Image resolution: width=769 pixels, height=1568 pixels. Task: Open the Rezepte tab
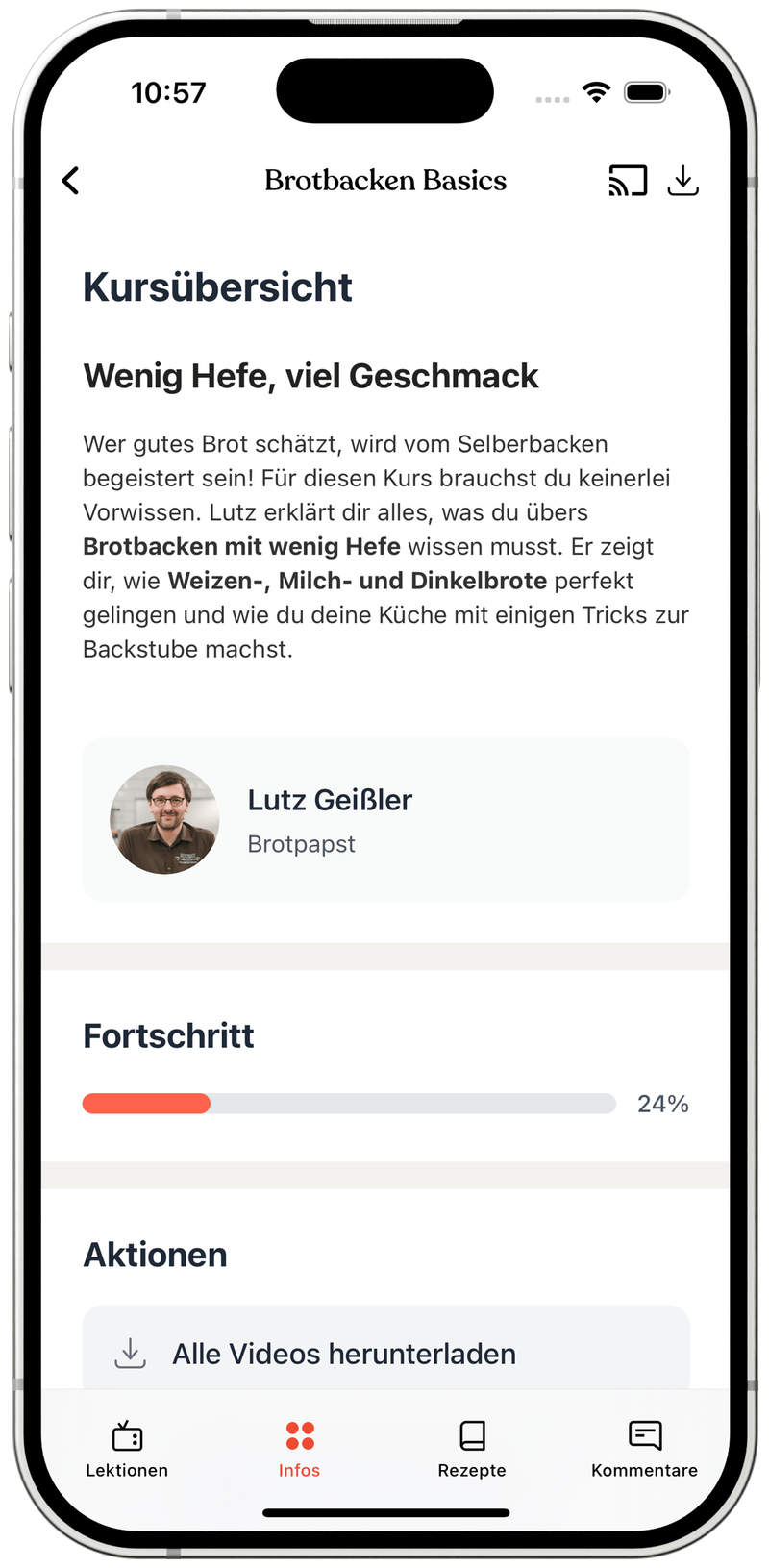coord(471,1449)
